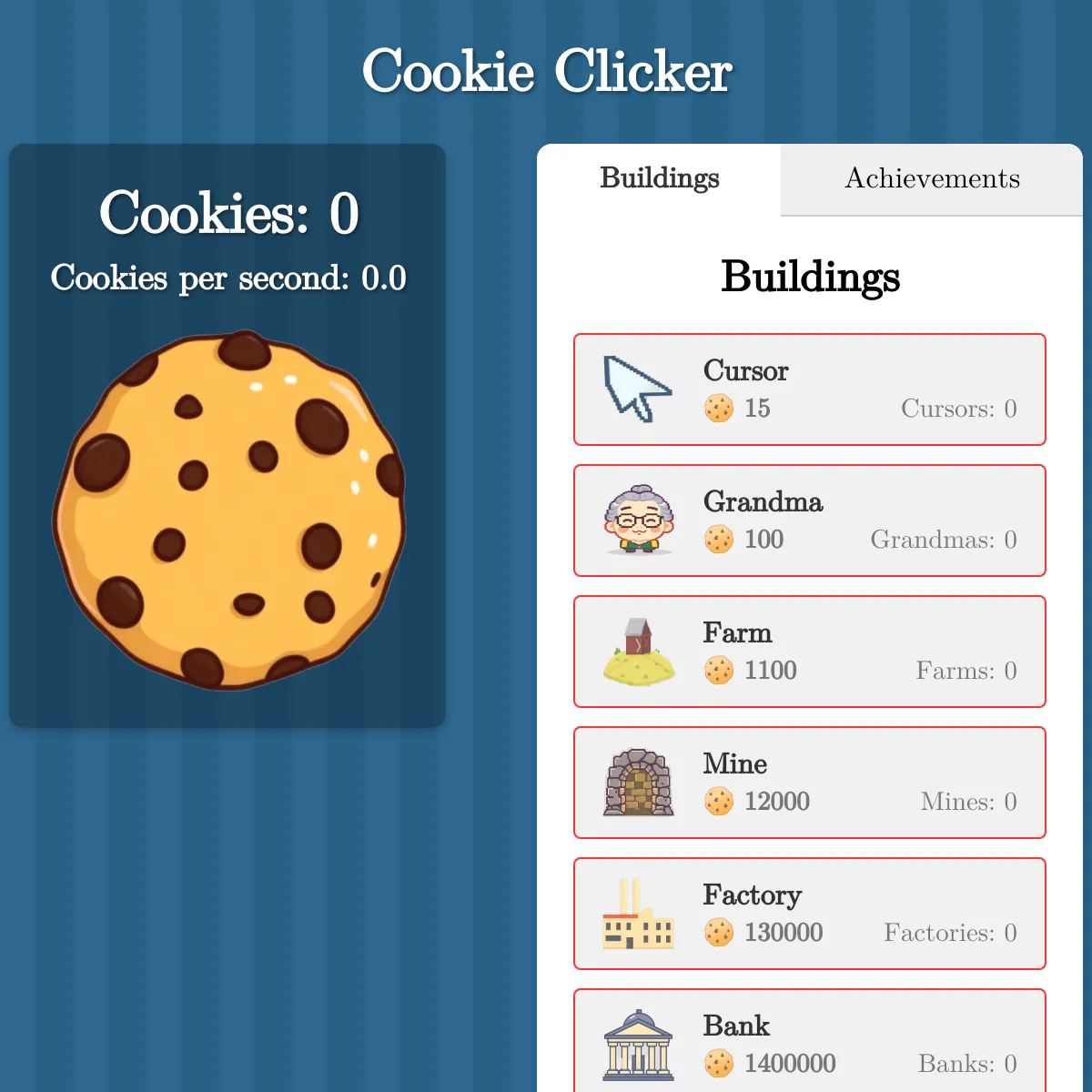The height and width of the screenshot is (1092, 1092).
Task: Click the big chocolate chip cookie
Action: (227, 510)
